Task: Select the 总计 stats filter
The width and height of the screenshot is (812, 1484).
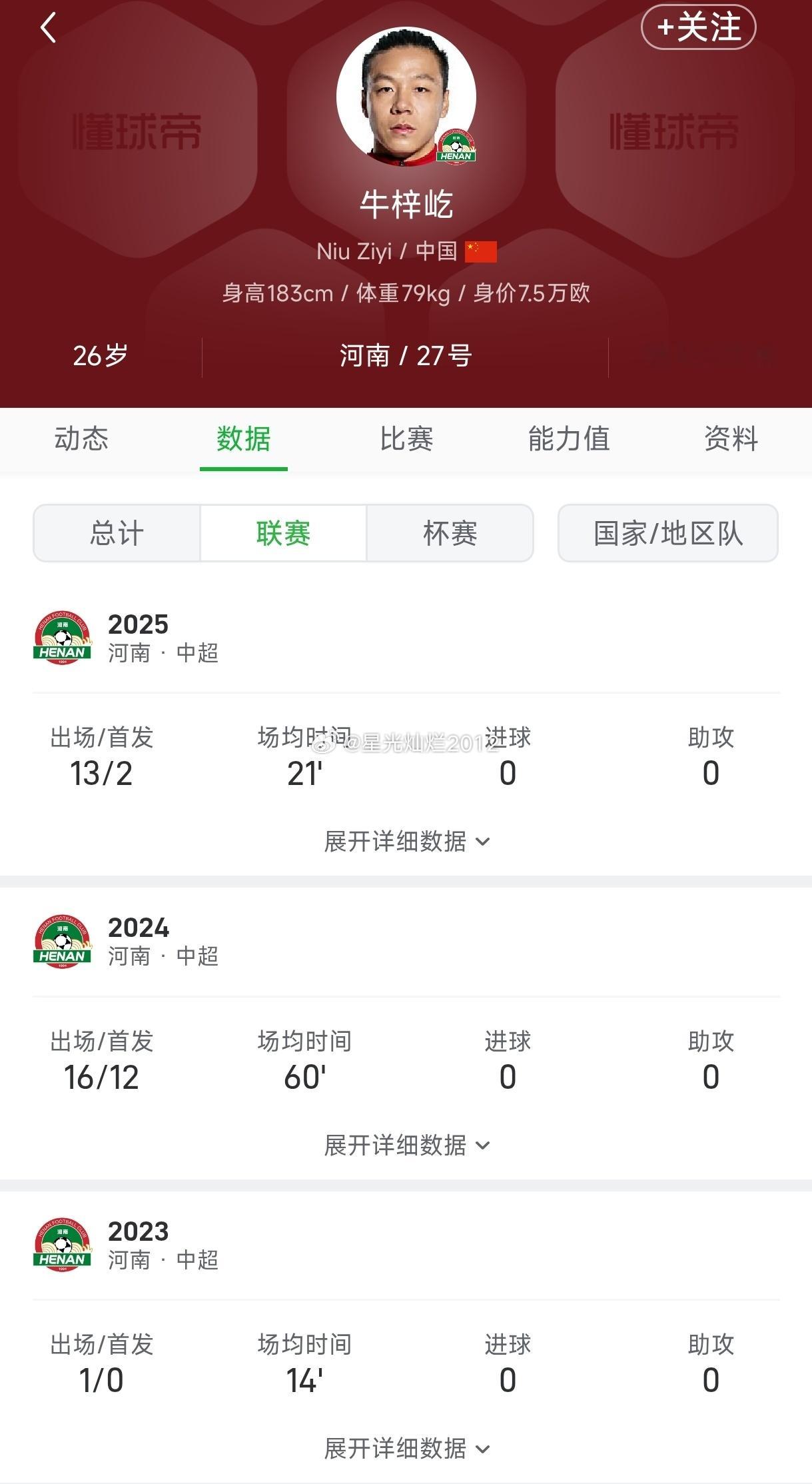Action: click(117, 533)
